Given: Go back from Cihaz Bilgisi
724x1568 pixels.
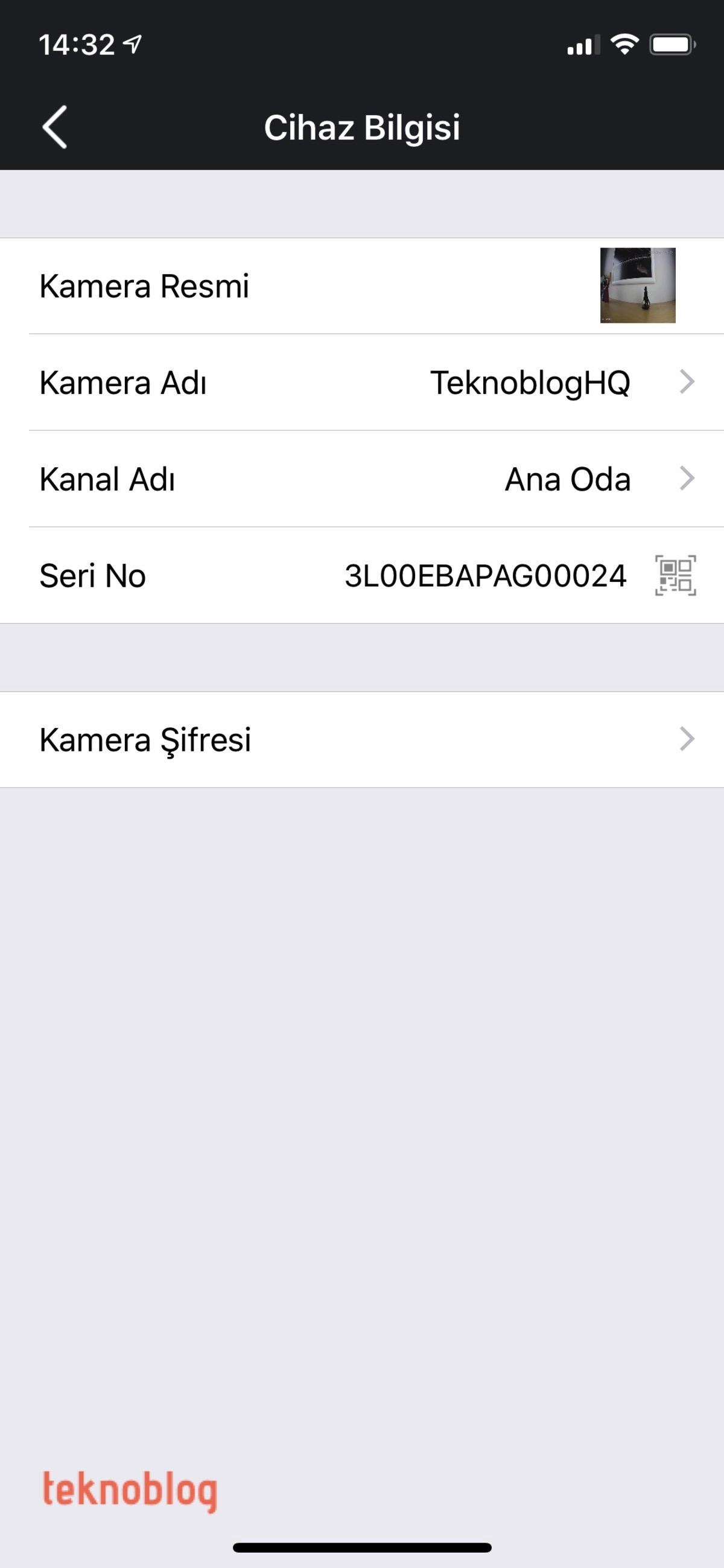Looking at the screenshot, I should click(x=55, y=127).
